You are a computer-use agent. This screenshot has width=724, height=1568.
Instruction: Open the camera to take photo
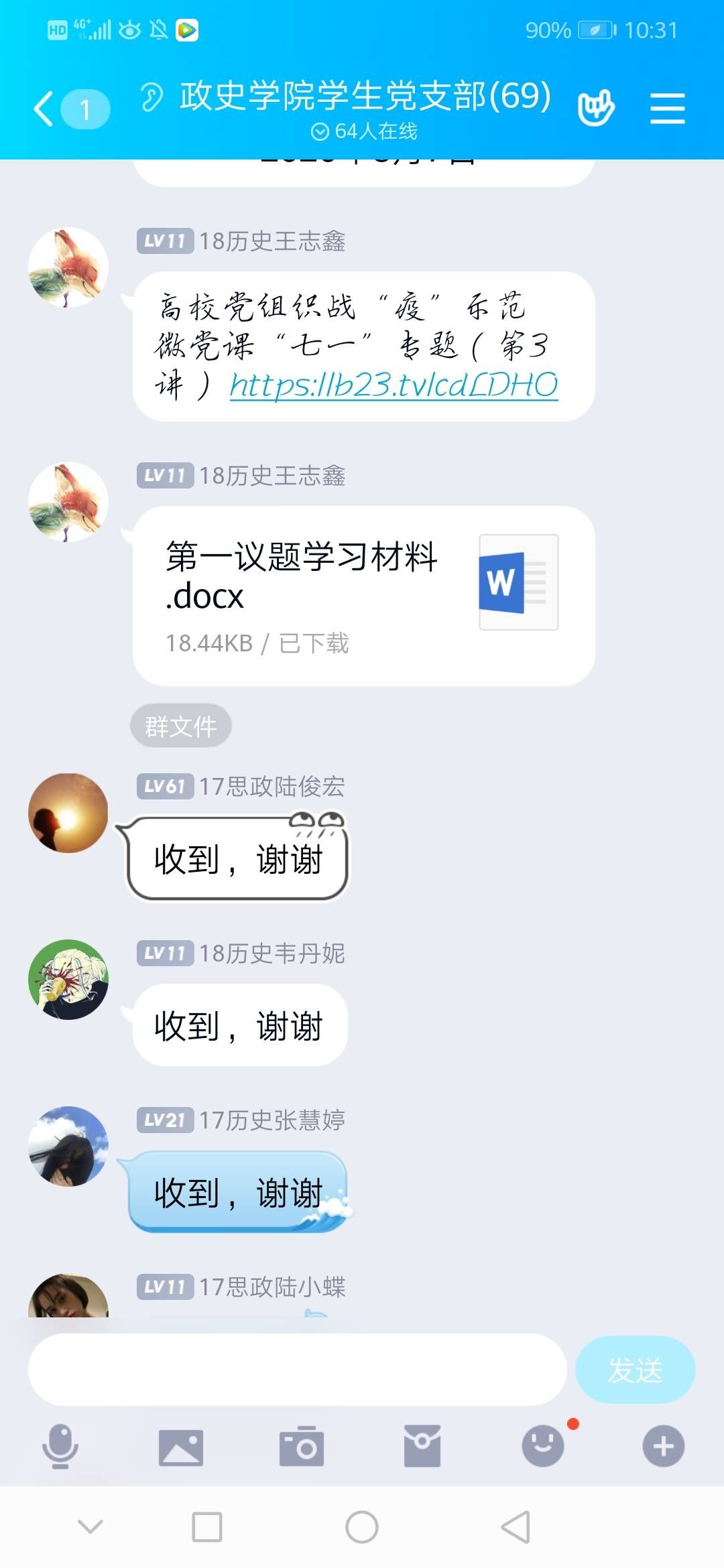(302, 1446)
